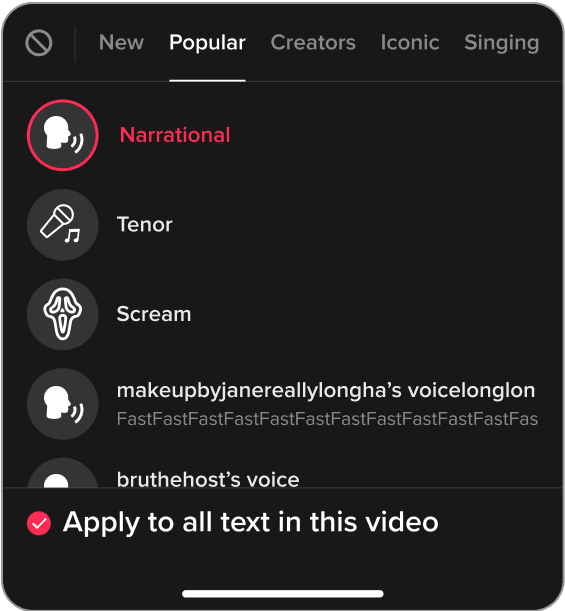Select the Popular tab
This screenshot has width=565, height=611.
[x=207, y=43]
